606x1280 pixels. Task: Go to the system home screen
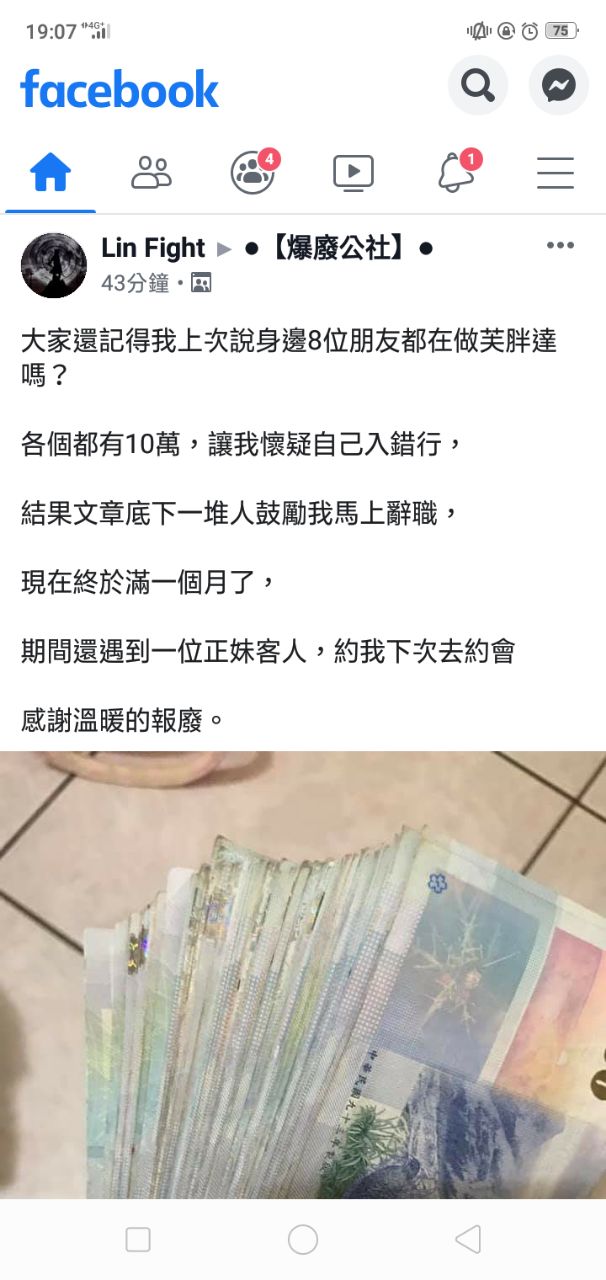pos(303,1239)
